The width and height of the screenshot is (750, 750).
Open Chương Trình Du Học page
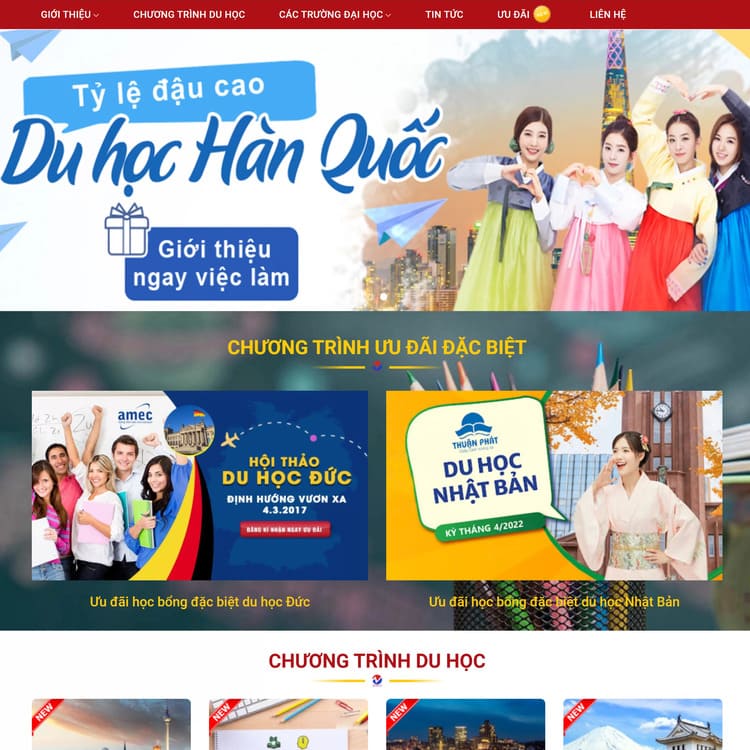tap(189, 15)
